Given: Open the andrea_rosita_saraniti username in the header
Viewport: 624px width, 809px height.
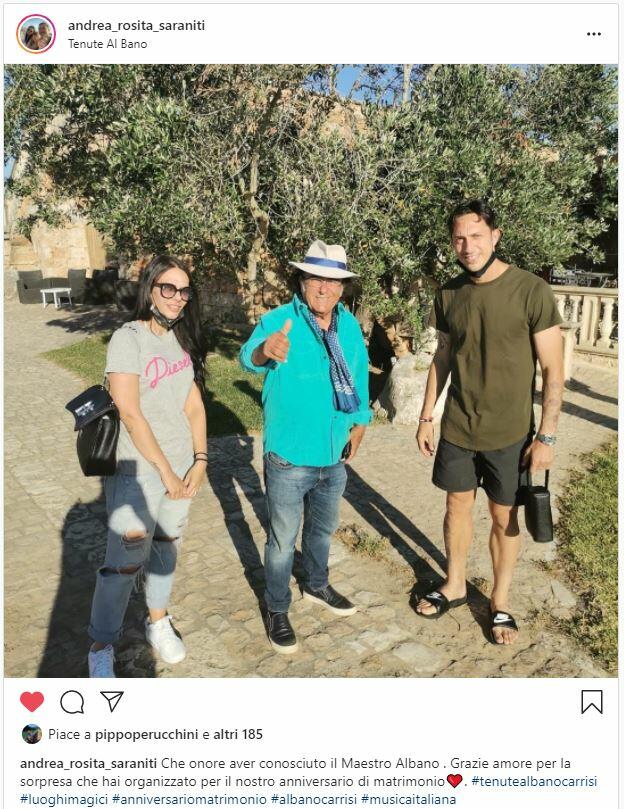Looking at the screenshot, I should click(136, 25).
